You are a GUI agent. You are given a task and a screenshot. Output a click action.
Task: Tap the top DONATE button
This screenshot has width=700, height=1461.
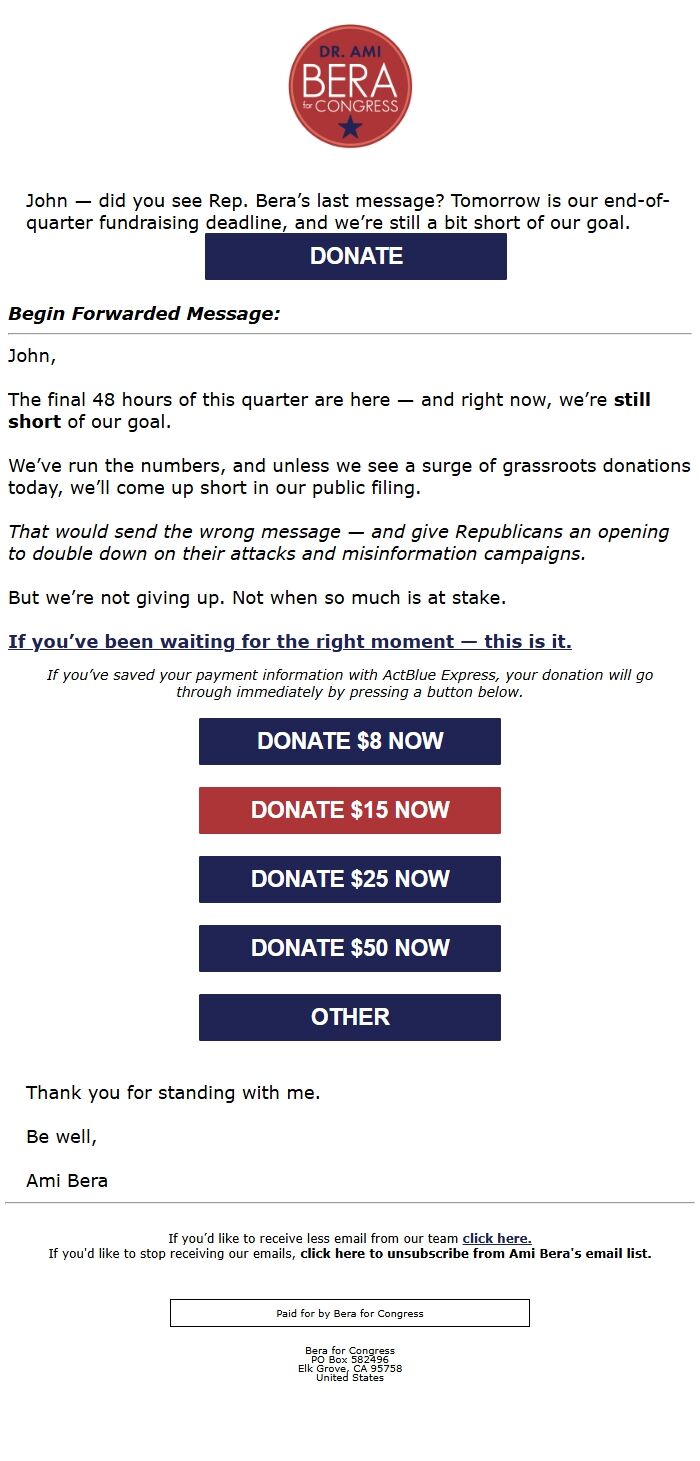click(x=355, y=256)
